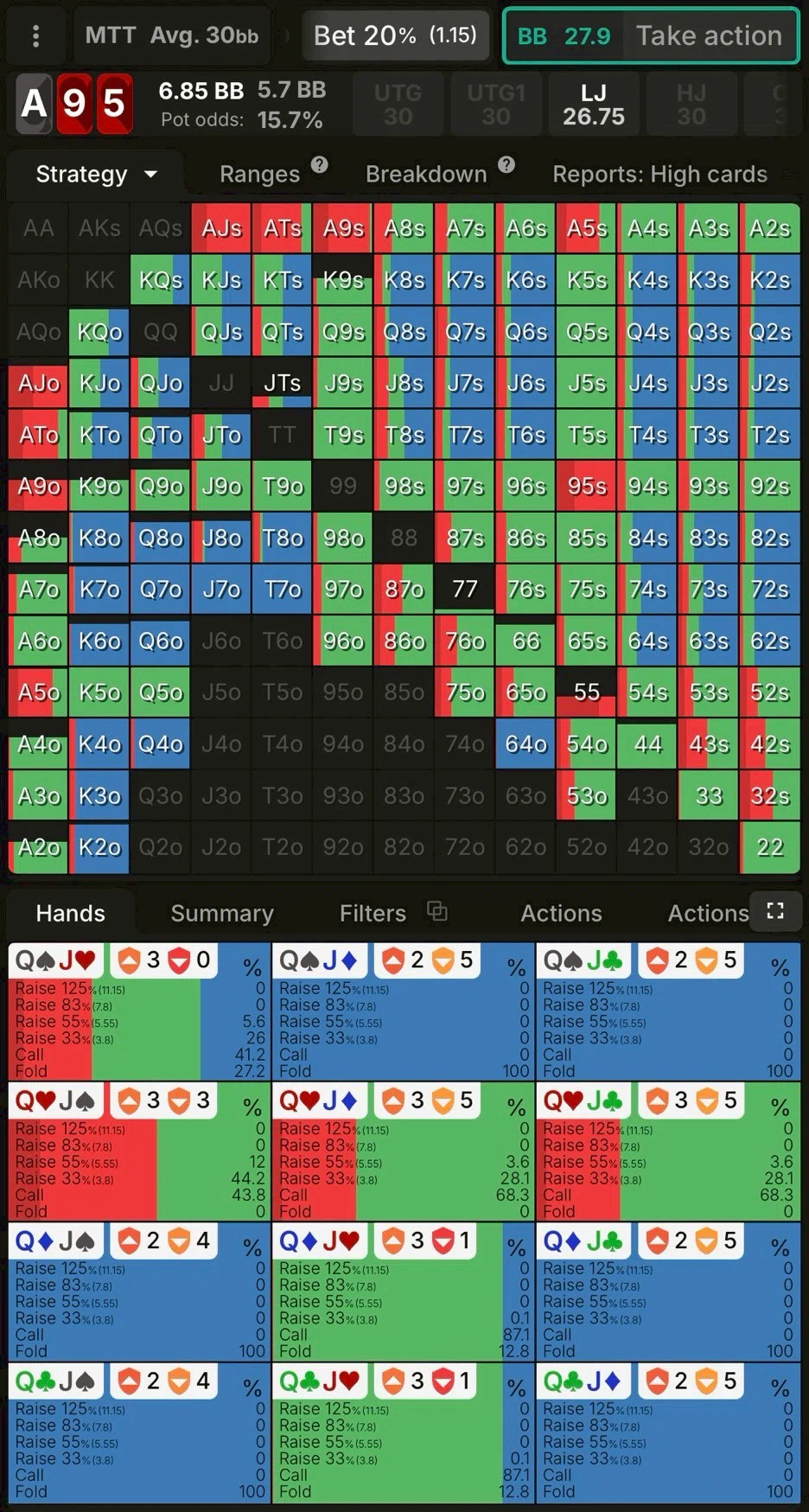Tap the copy icon beside Filters
This screenshot has height=1512, width=809.
(x=437, y=911)
